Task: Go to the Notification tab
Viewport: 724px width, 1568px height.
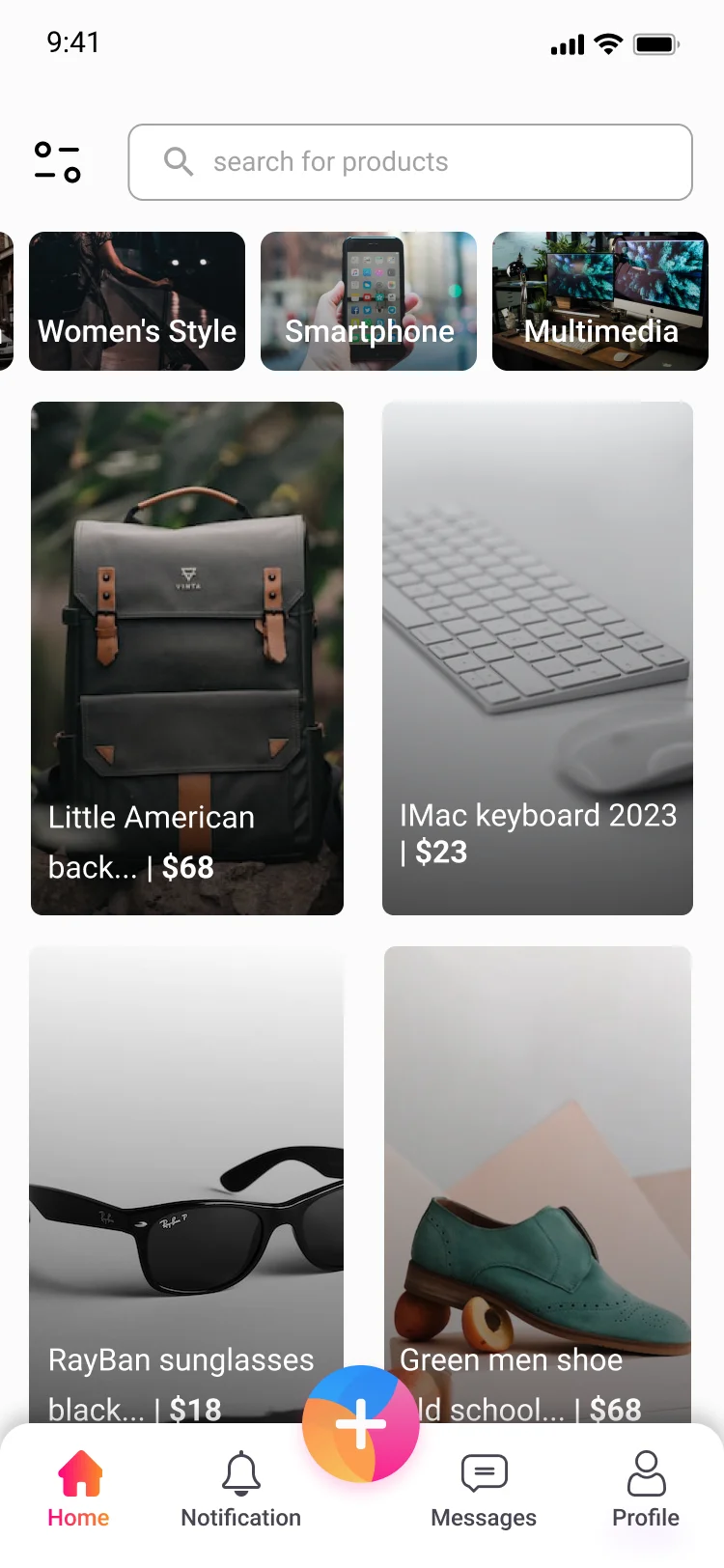Action: pos(241,1490)
